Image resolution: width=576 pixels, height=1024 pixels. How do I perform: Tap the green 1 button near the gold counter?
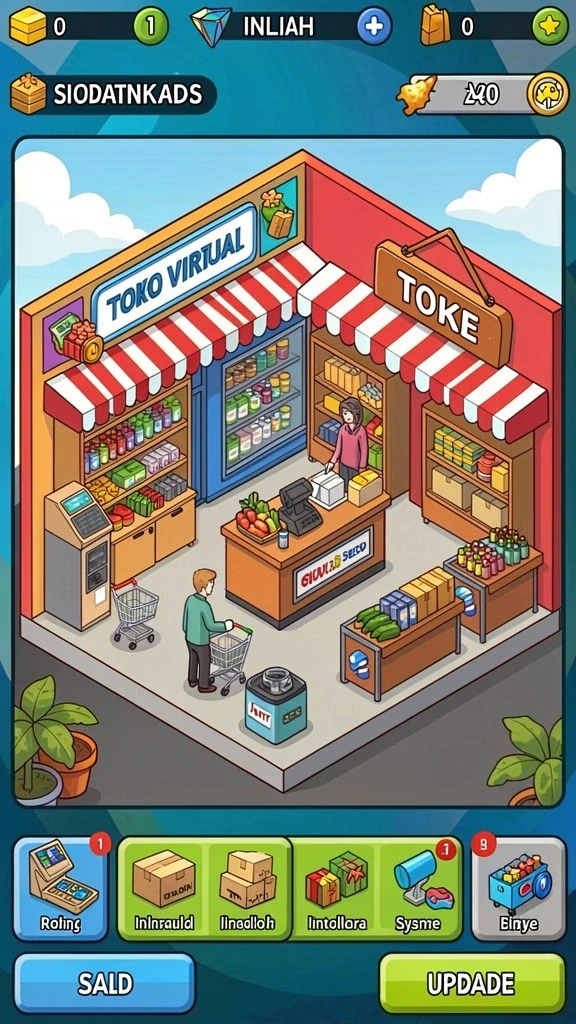[x=151, y=26]
